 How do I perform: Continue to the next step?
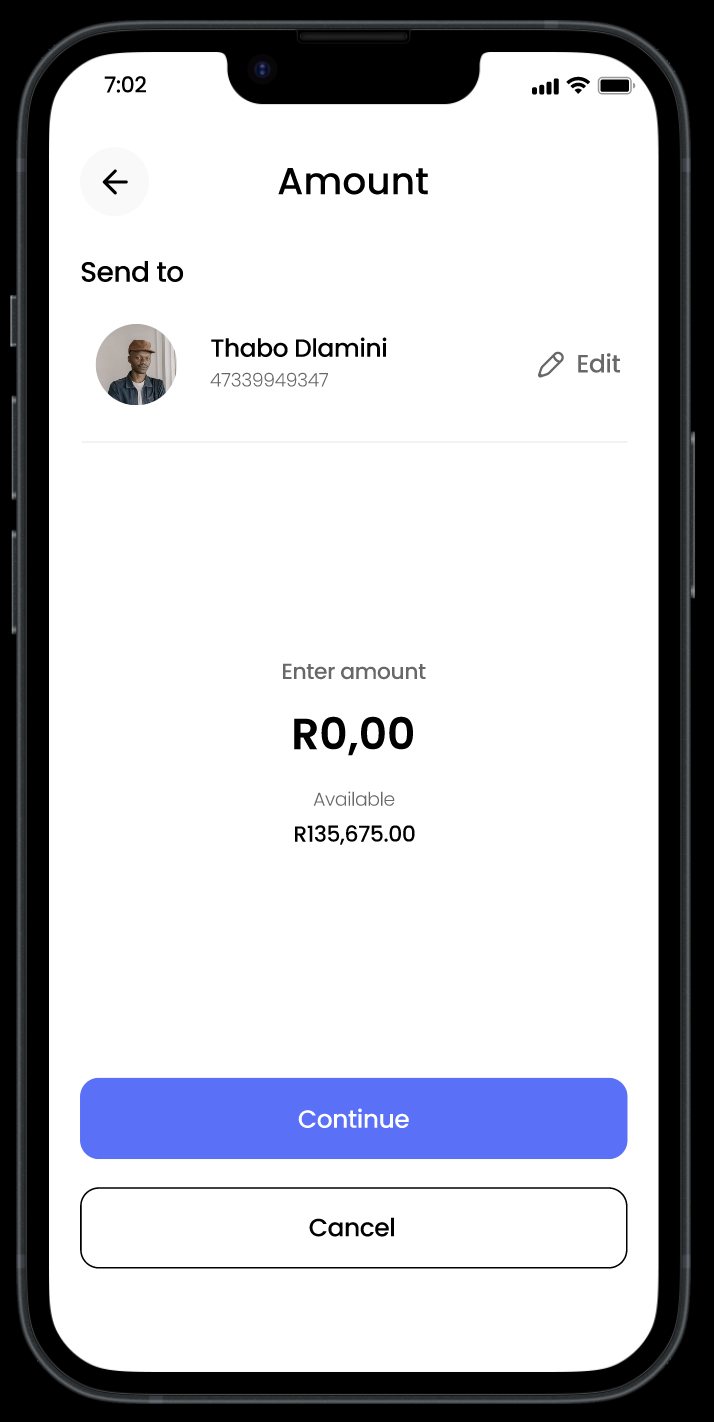353,1118
